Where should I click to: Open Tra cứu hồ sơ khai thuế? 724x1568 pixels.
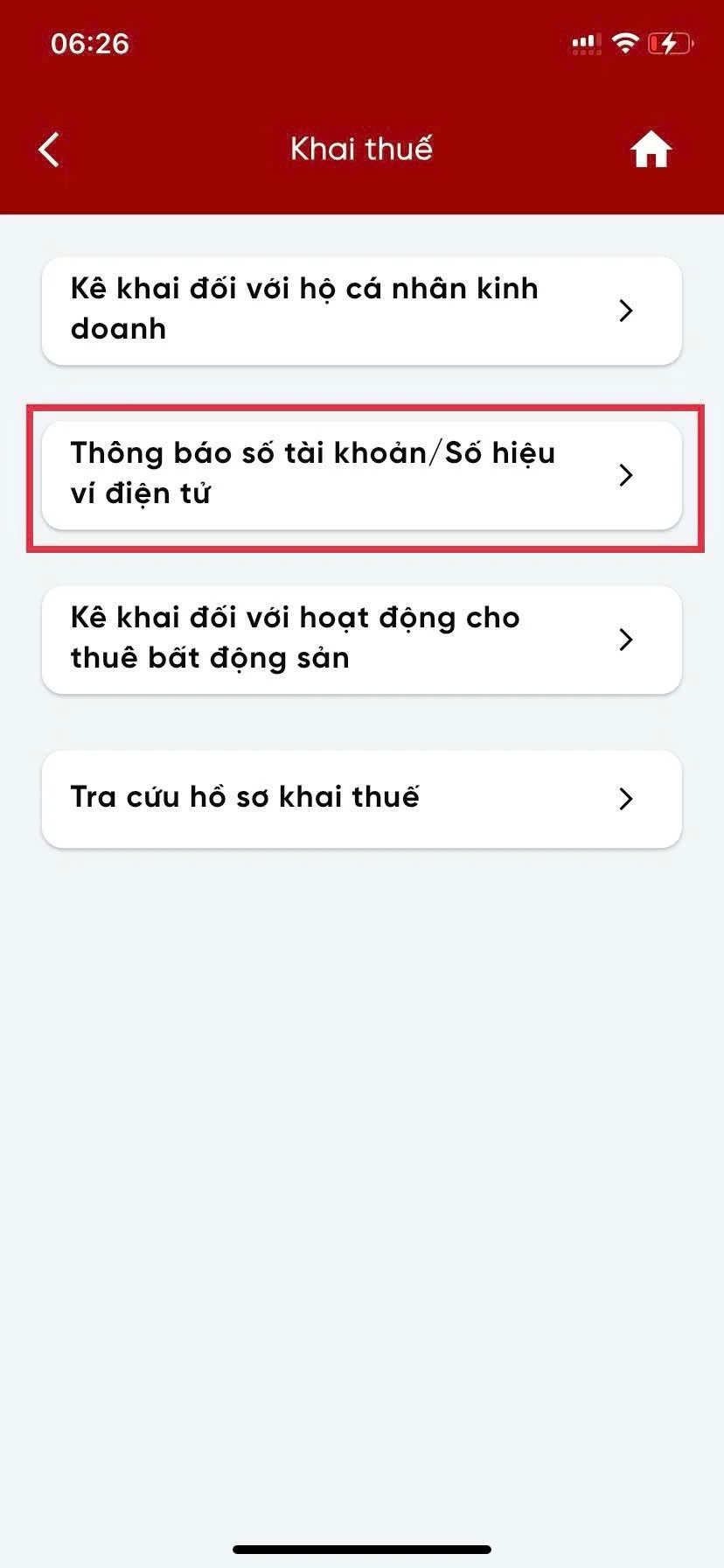click(x=361, y=798)
